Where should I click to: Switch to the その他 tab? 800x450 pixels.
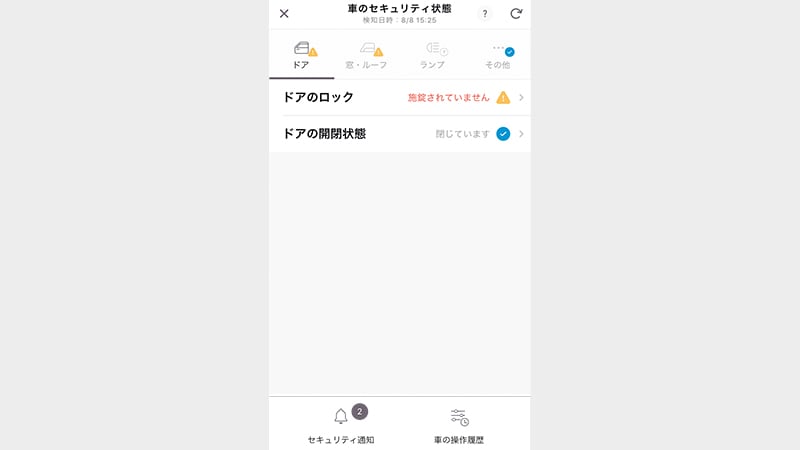click(x=498, y=54)
